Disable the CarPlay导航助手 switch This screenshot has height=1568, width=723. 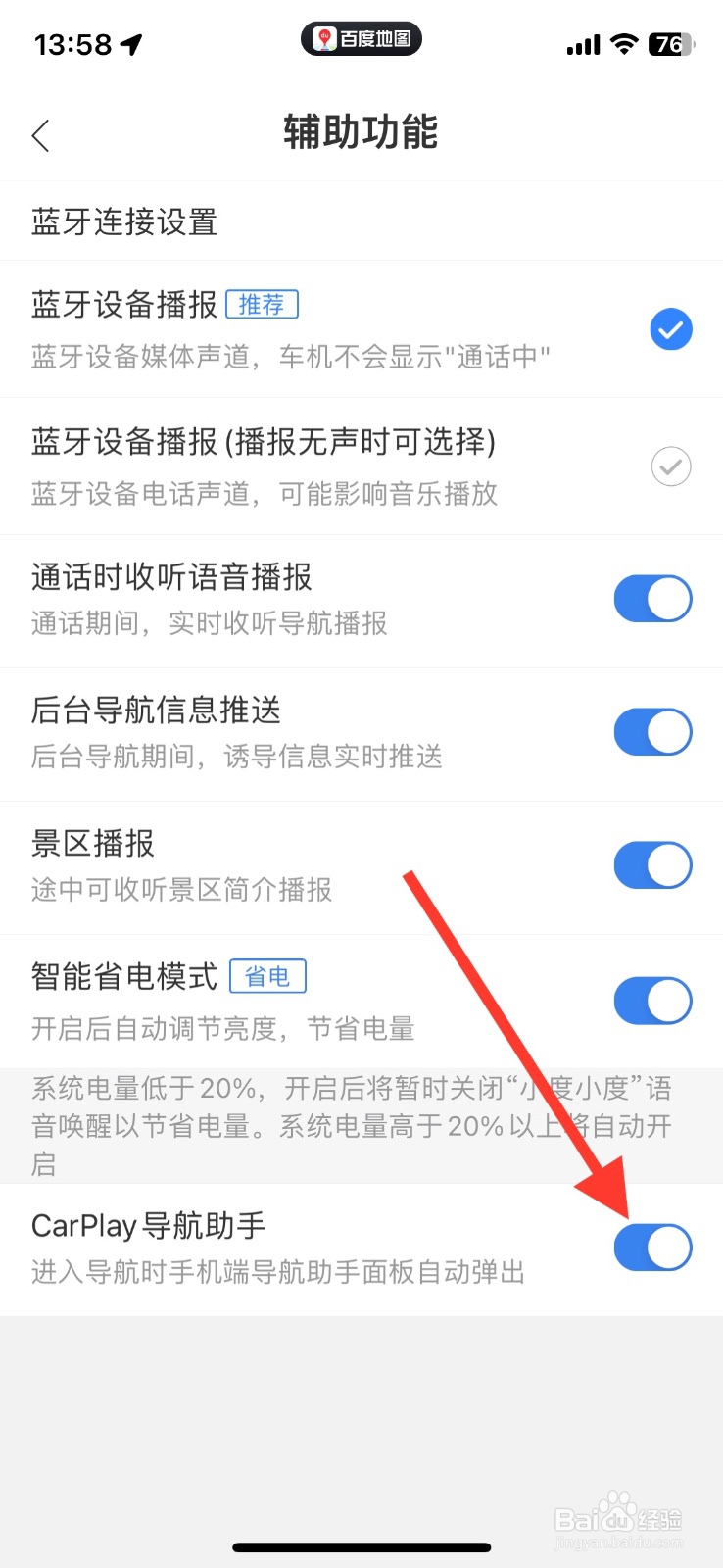652,1247
